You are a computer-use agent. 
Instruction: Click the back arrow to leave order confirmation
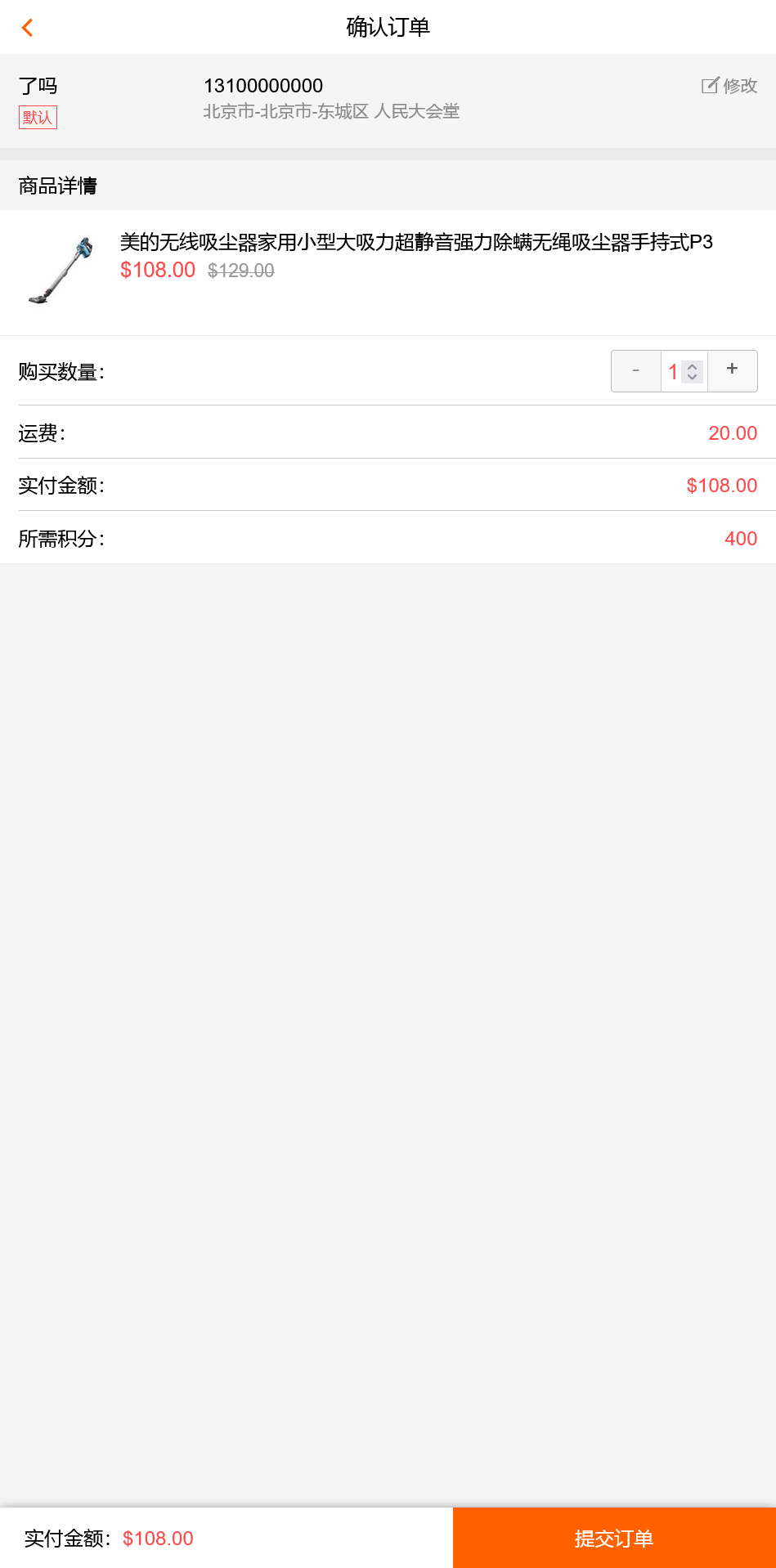pyautogui.click(x=27, y=27)
